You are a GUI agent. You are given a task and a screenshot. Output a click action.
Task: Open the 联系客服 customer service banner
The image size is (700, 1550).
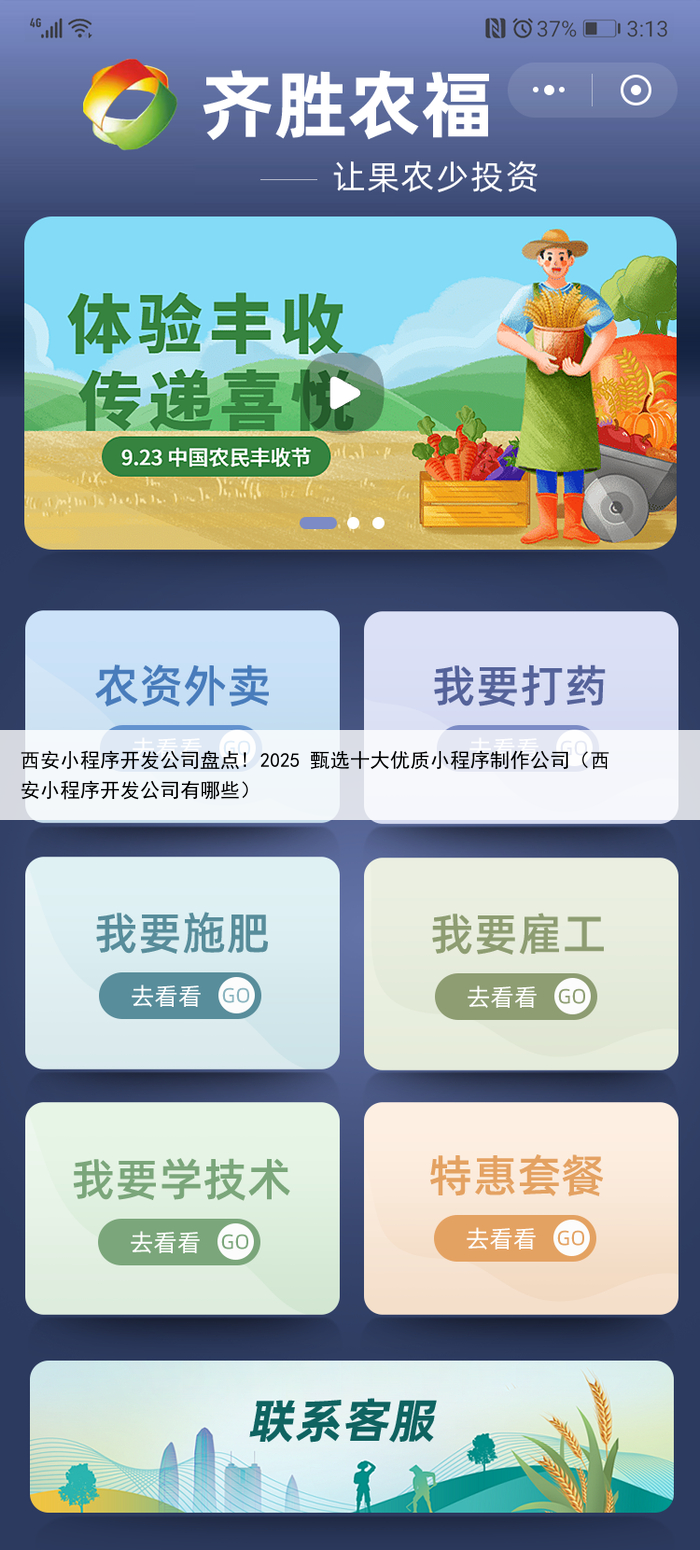351,1435
